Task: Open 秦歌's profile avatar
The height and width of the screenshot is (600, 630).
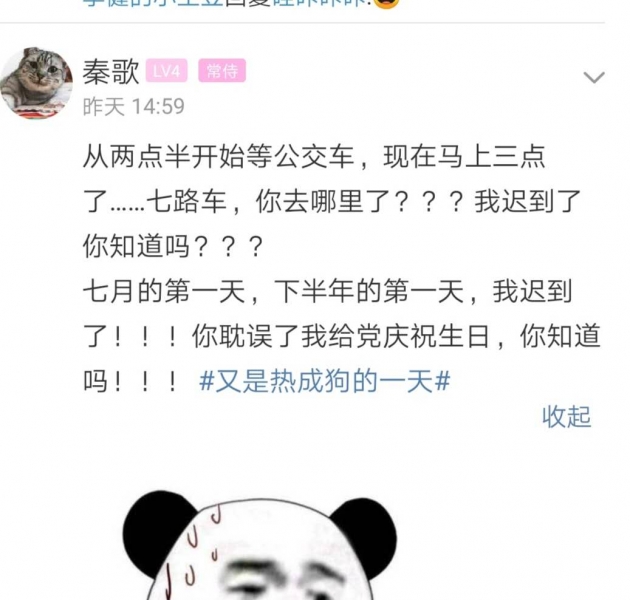Action: (37, 83)
